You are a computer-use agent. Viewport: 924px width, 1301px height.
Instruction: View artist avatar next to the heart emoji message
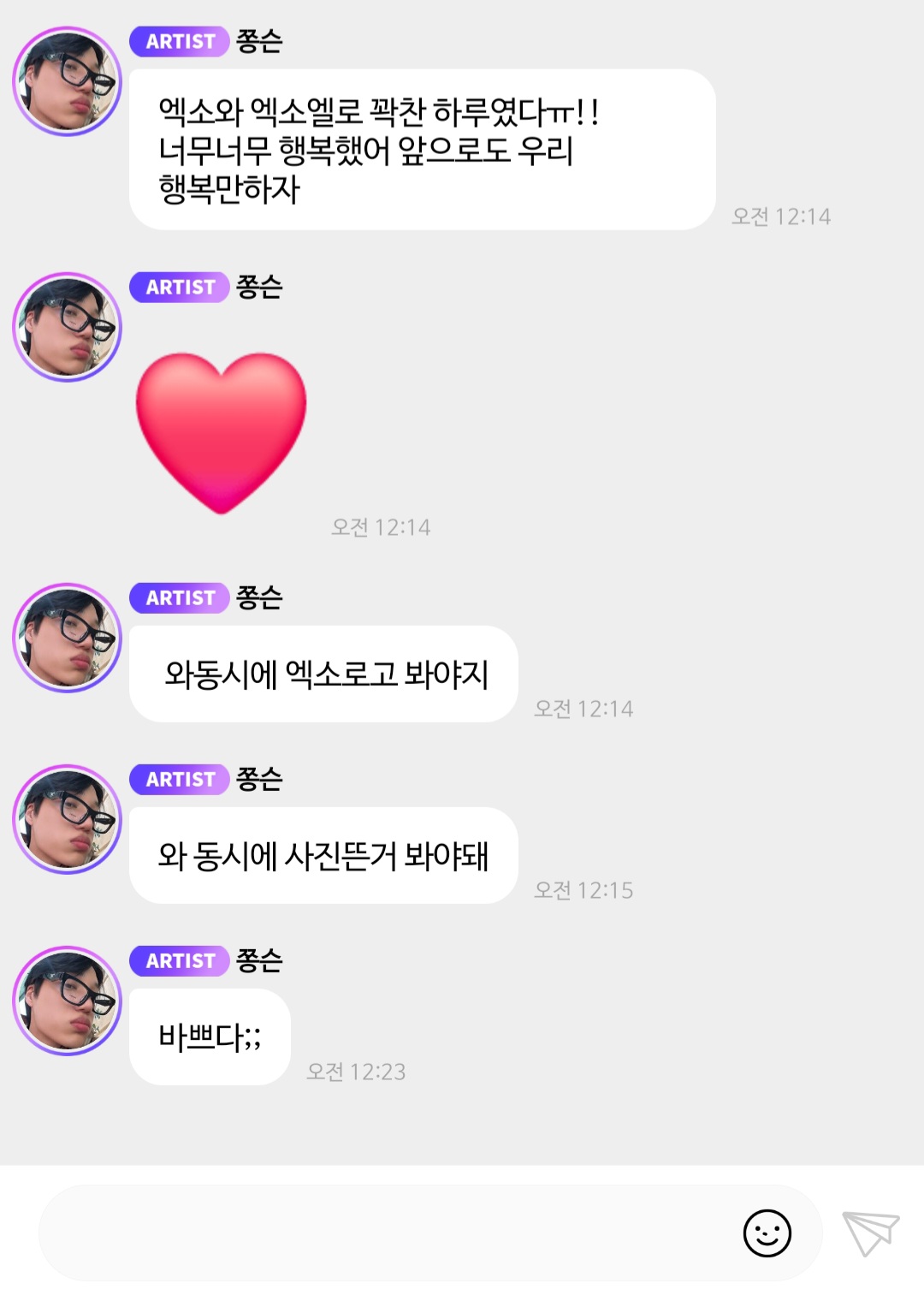point(68,327)
